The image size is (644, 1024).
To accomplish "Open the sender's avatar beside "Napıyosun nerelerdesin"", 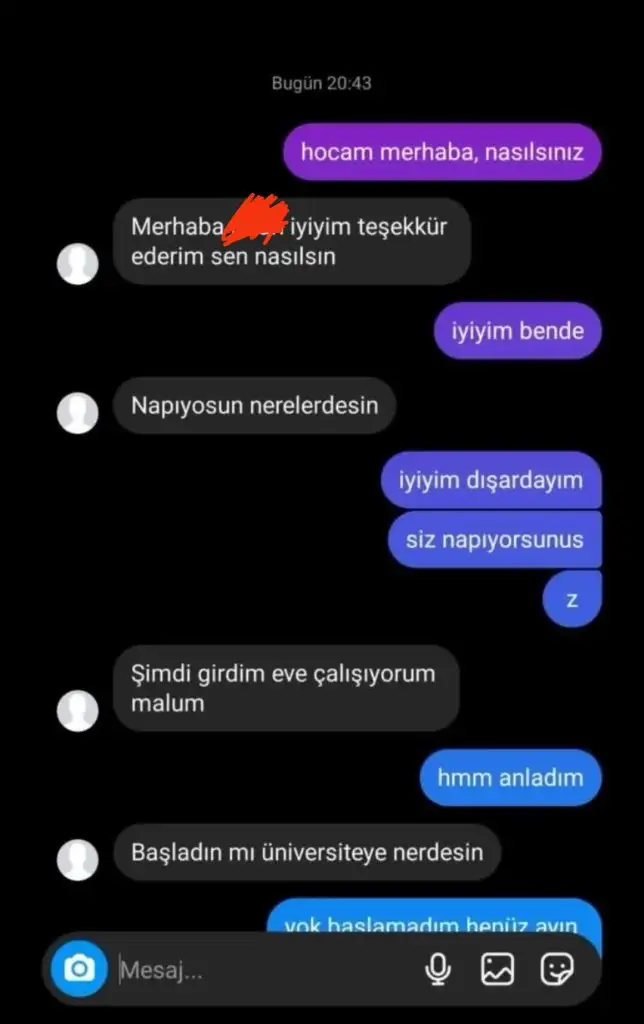I will click(77, 413).
